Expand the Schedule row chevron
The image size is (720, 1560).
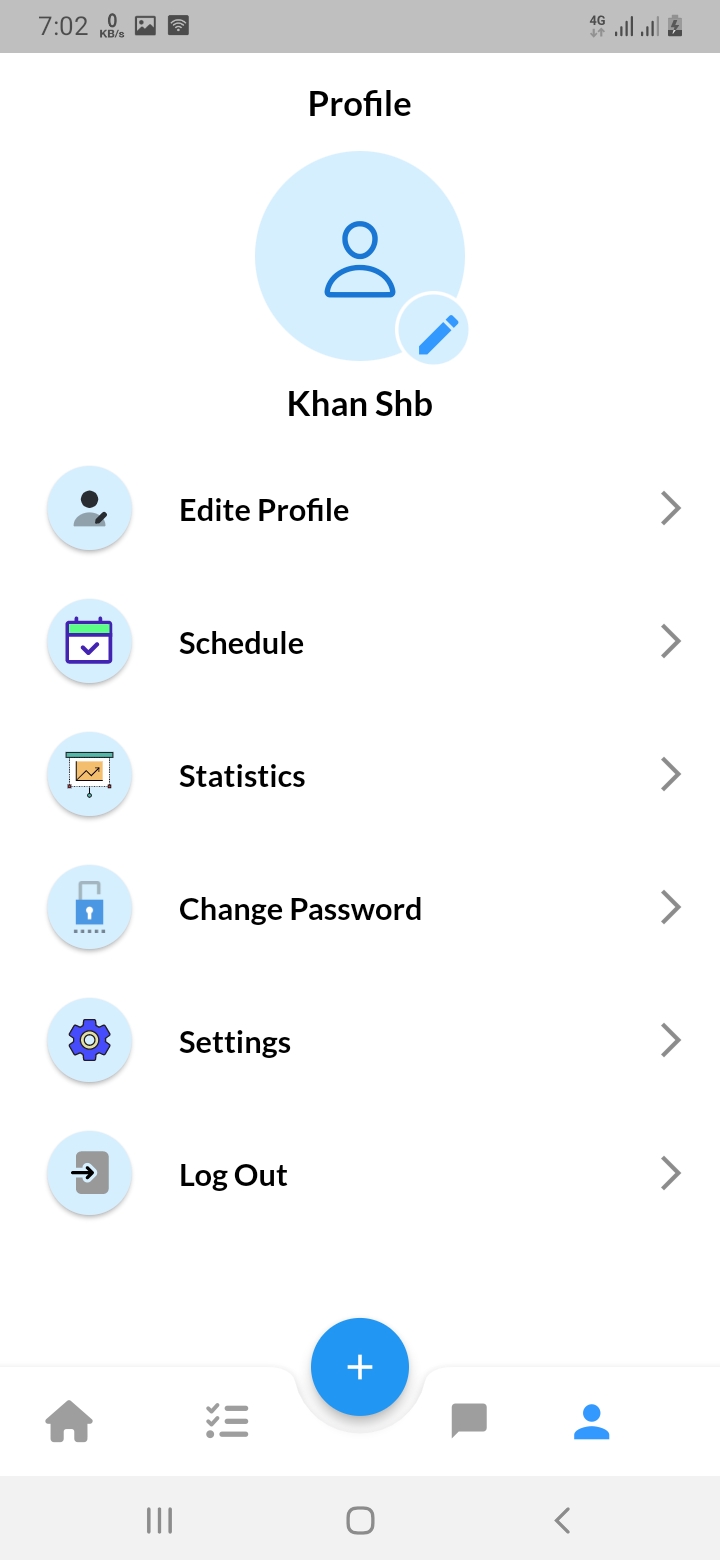[x=671, y=641]
